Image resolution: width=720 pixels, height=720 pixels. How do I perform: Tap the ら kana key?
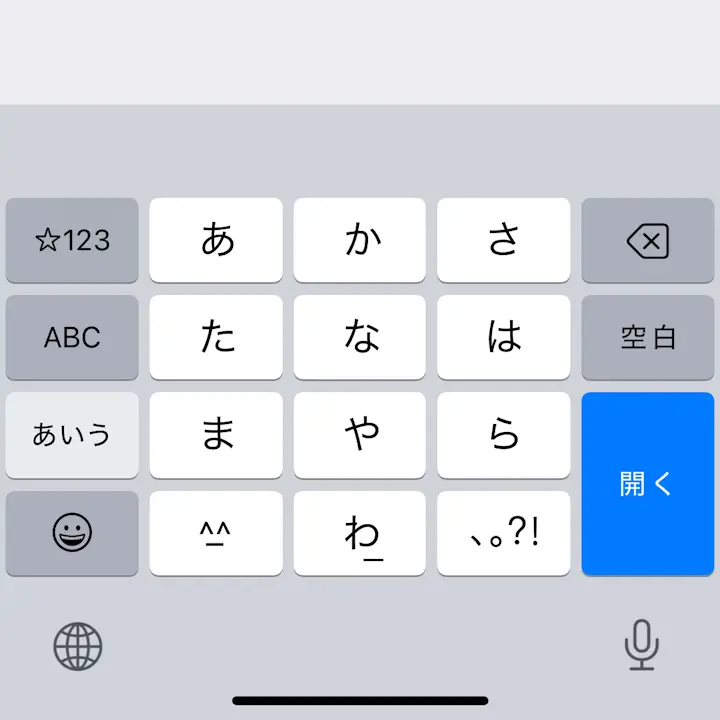504,434
